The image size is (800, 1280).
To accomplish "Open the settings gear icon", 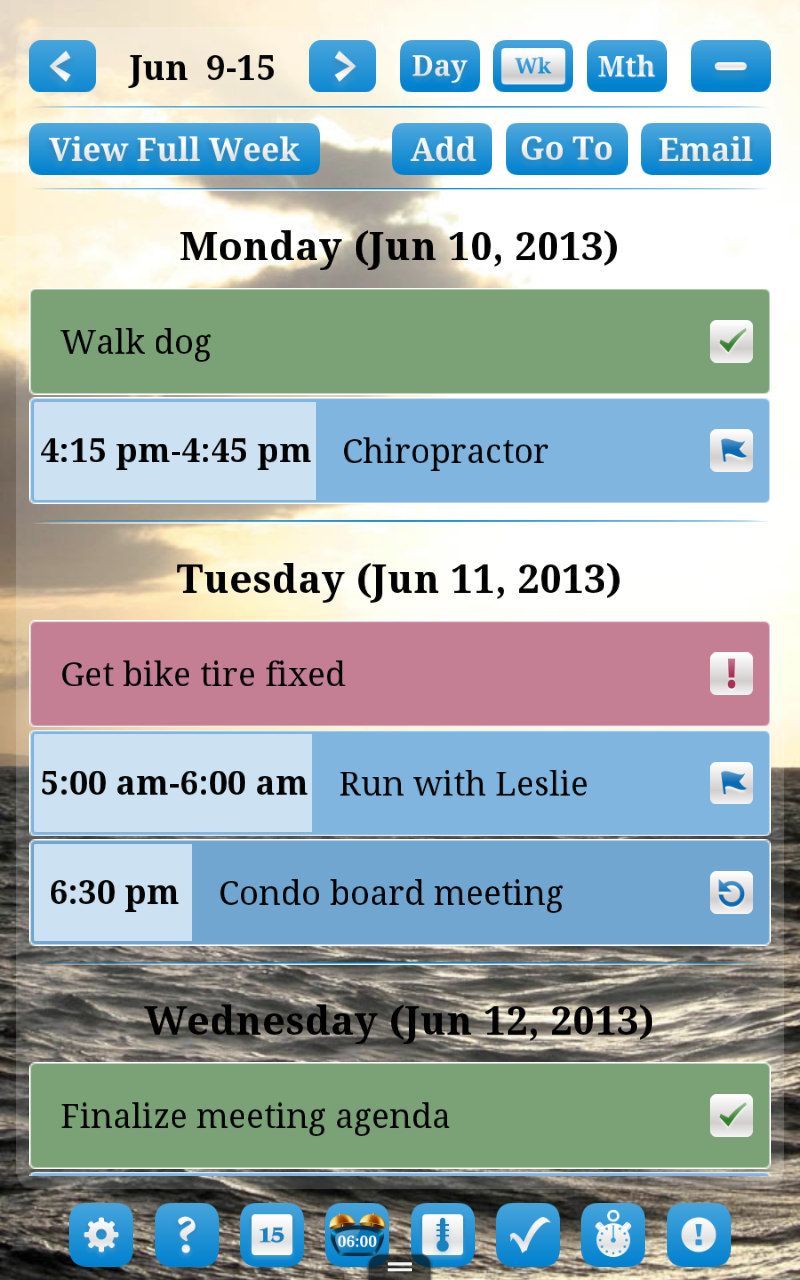I will pyautogui.click(x=101, y=1235).
